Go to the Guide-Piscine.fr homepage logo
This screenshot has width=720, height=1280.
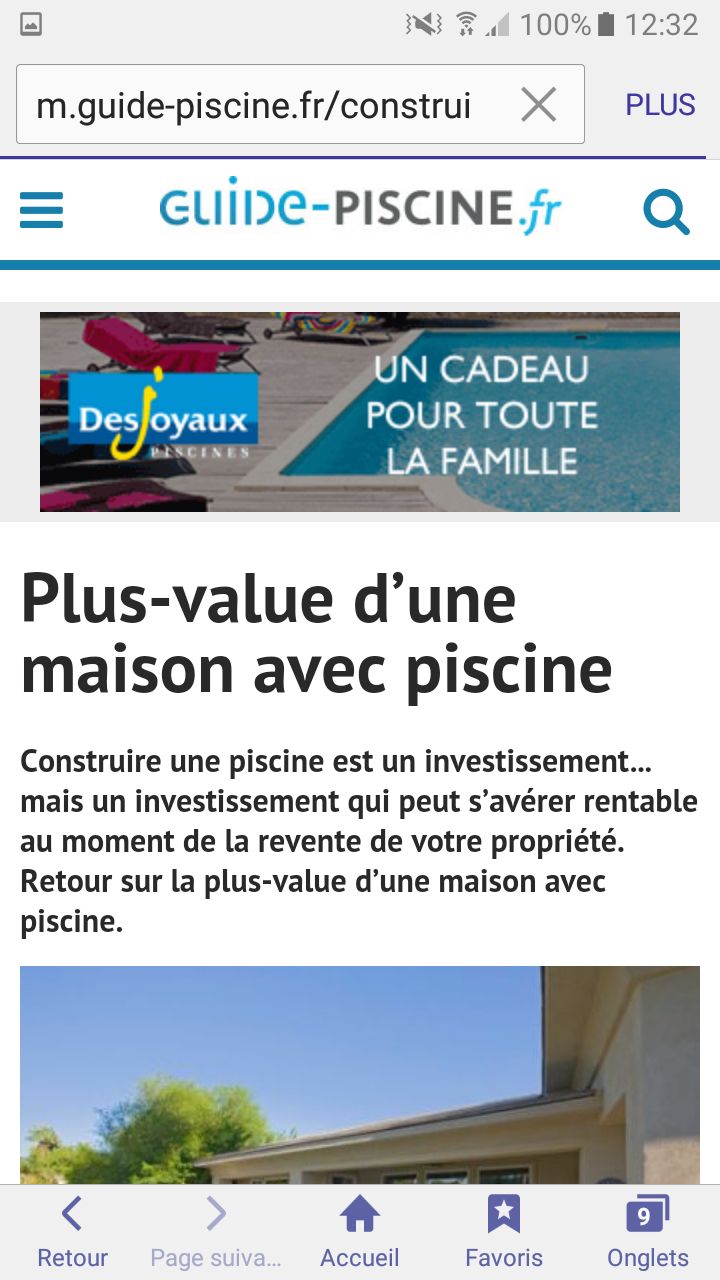pyautogui.click(x=360, y=208)
